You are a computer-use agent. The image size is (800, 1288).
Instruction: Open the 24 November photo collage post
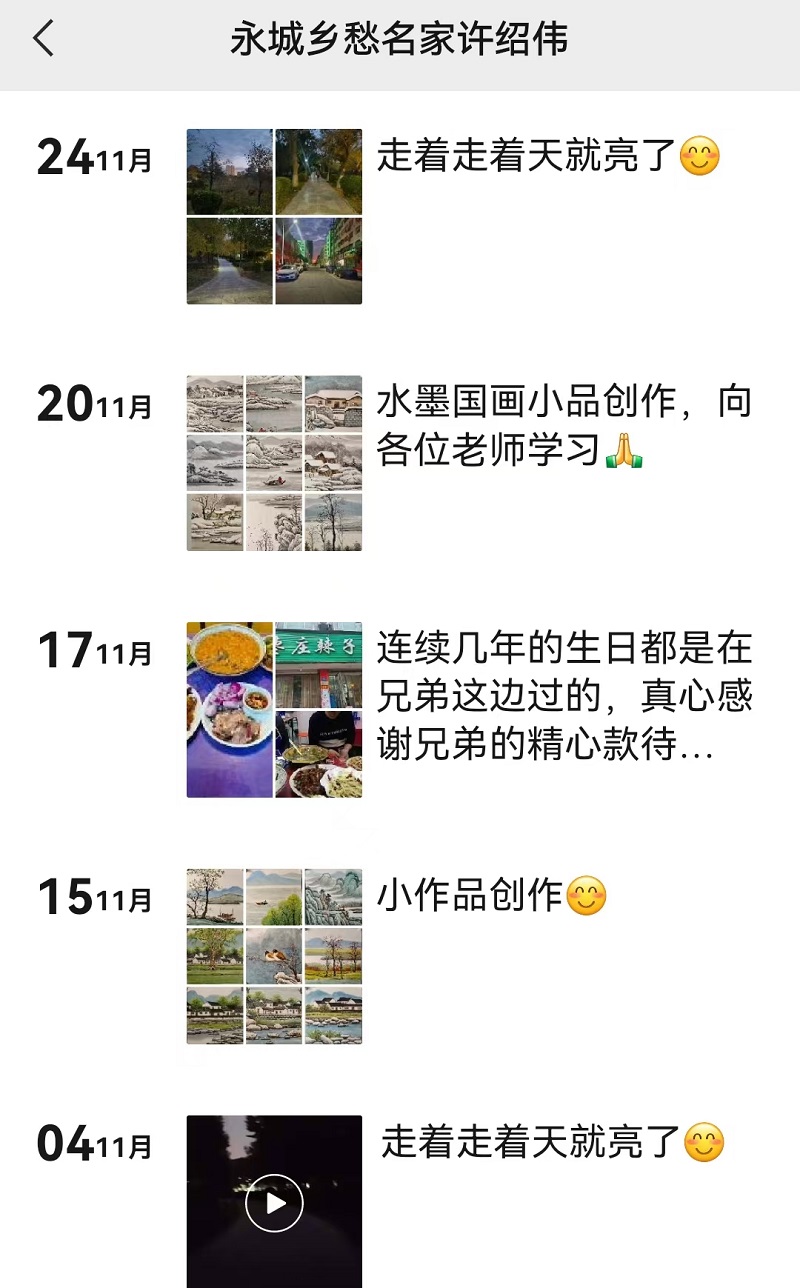(x=274, y=216)
